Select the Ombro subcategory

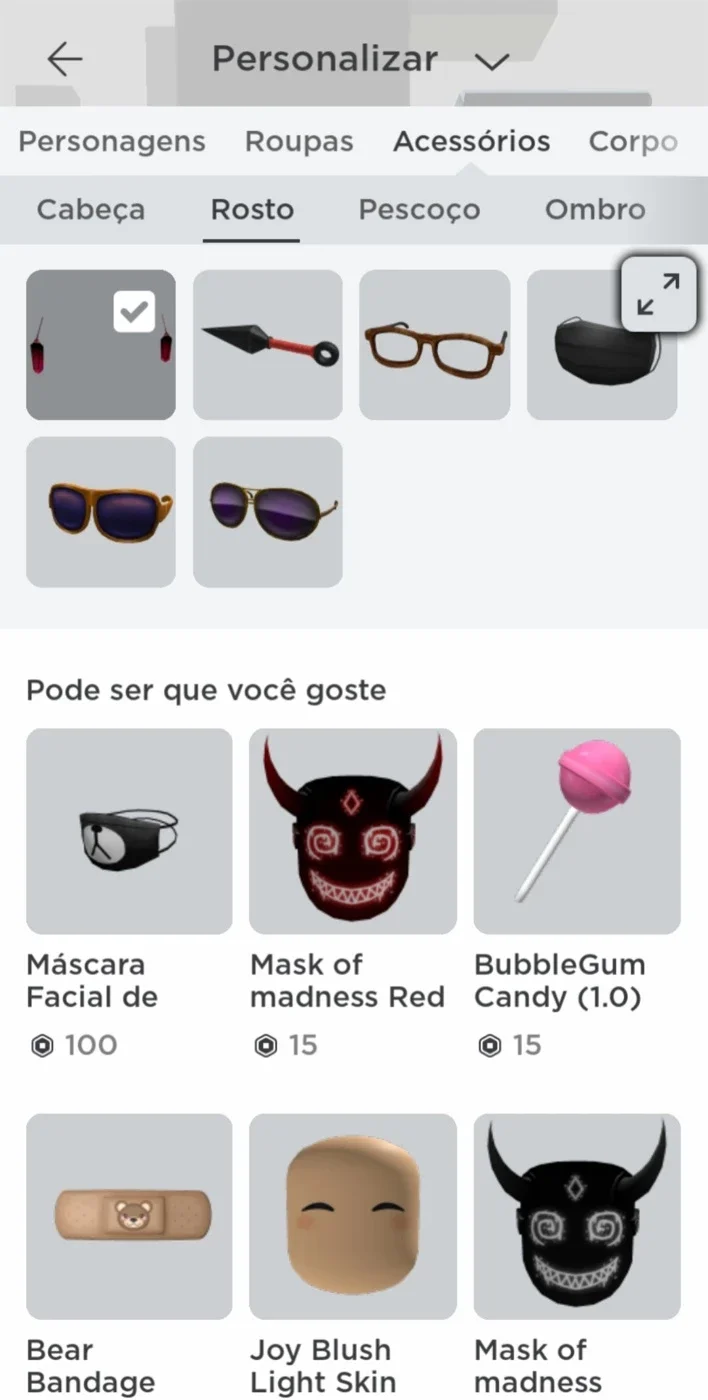point(595,209)
